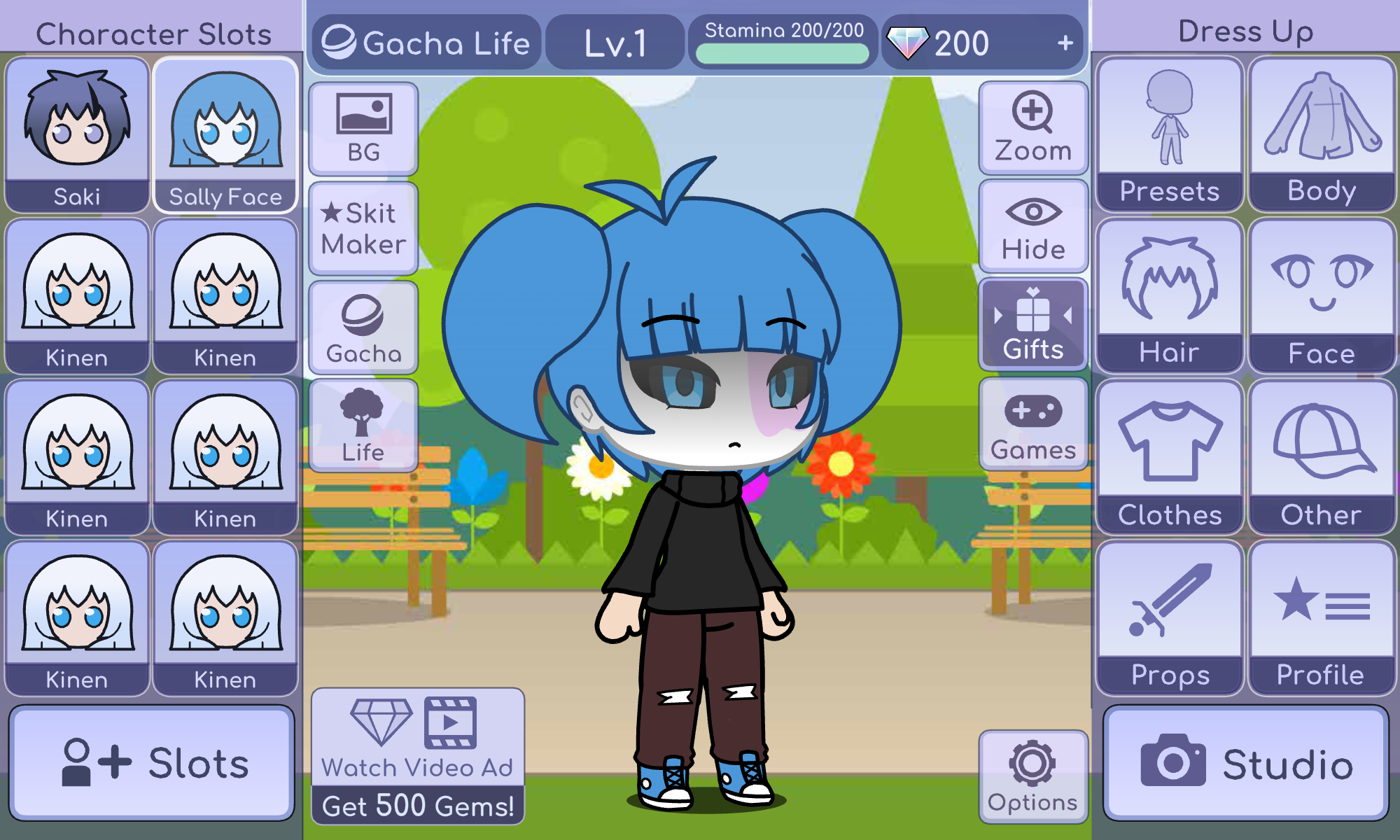Enter Life mode

coord(363,426)
